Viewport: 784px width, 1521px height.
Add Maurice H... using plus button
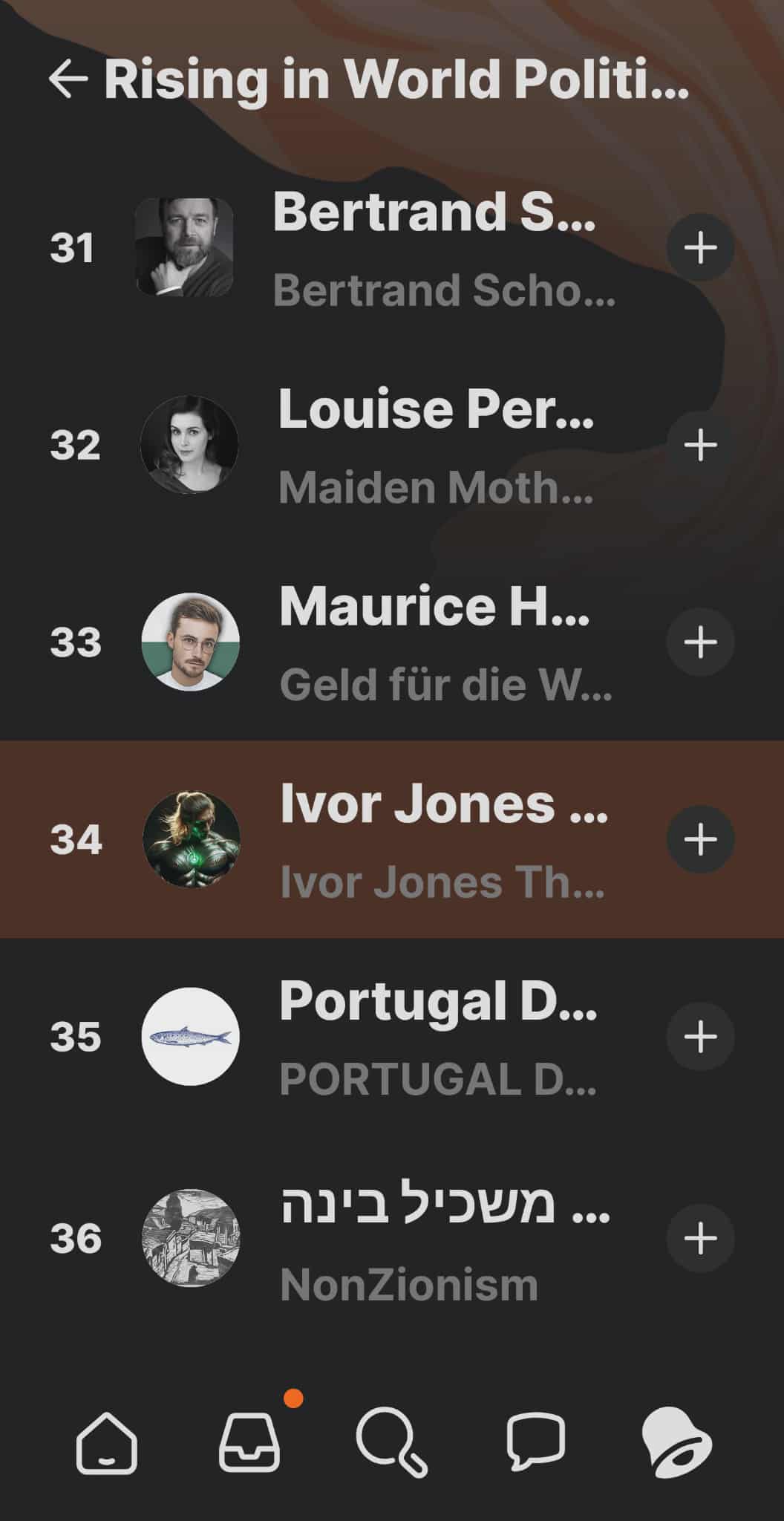(700, 642)
